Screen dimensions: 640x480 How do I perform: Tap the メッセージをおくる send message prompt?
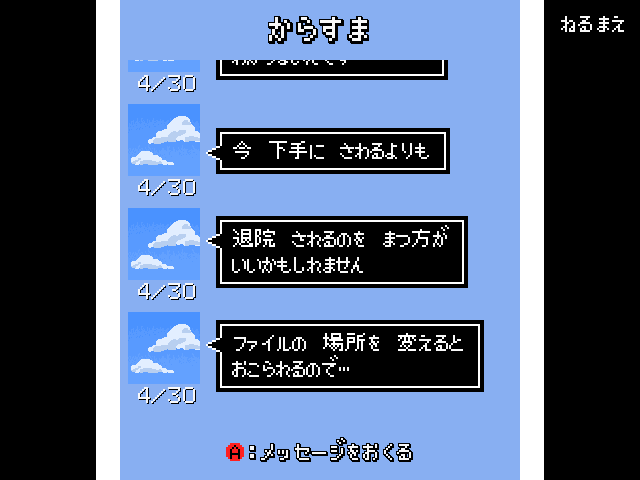coord(320,452)
